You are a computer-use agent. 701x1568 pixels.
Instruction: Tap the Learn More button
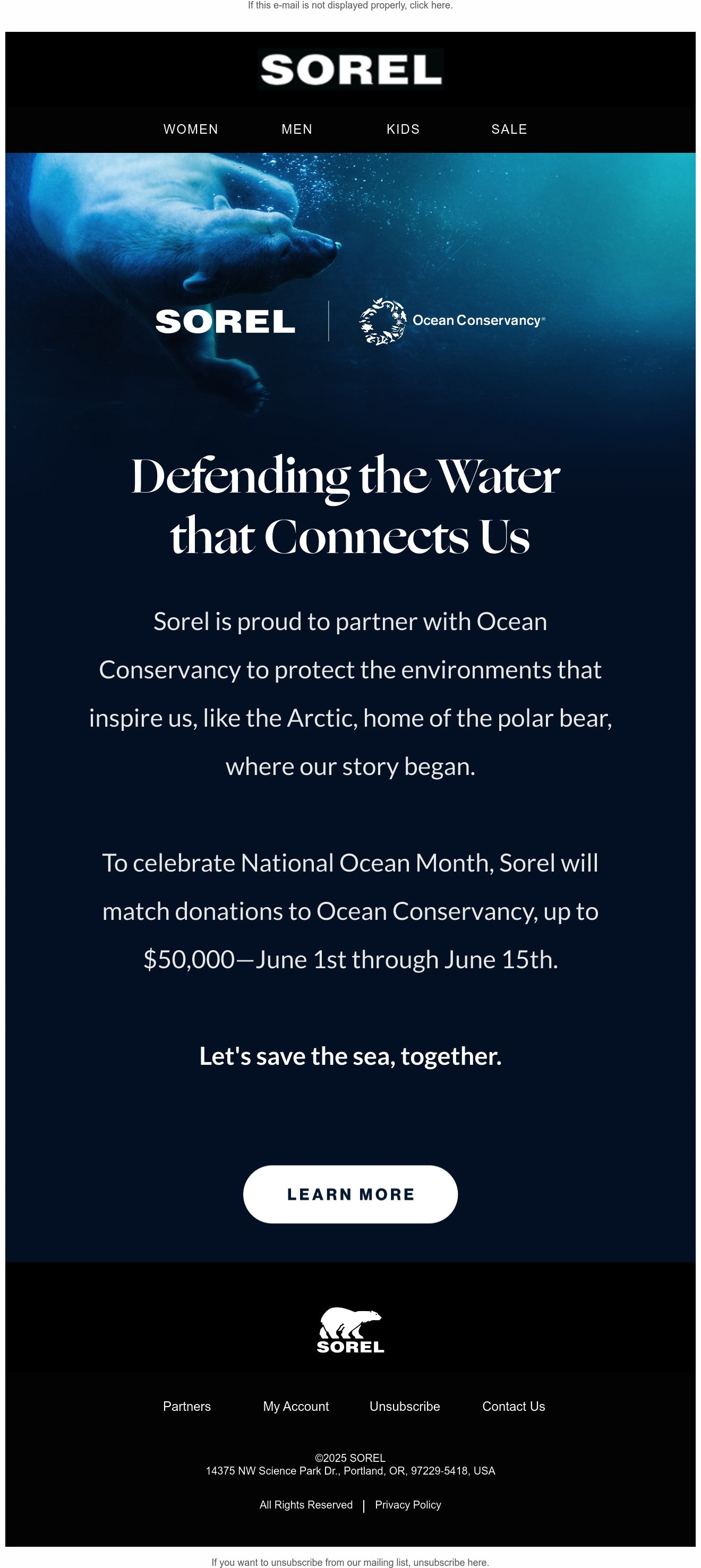[350, 1194]
